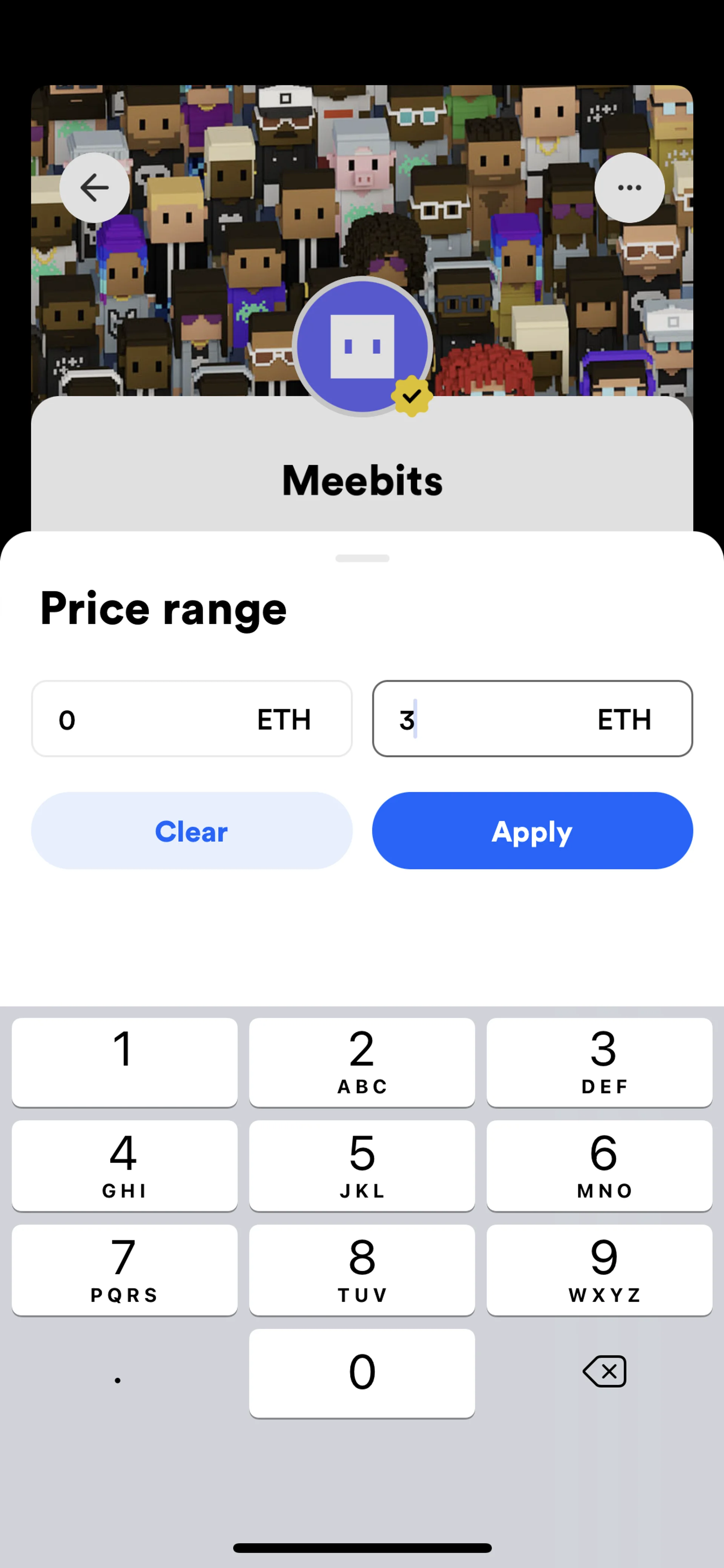This screenshot has height=1568, width=724.
Task: Tap the 0 key on keypad
Action: 361,1373
